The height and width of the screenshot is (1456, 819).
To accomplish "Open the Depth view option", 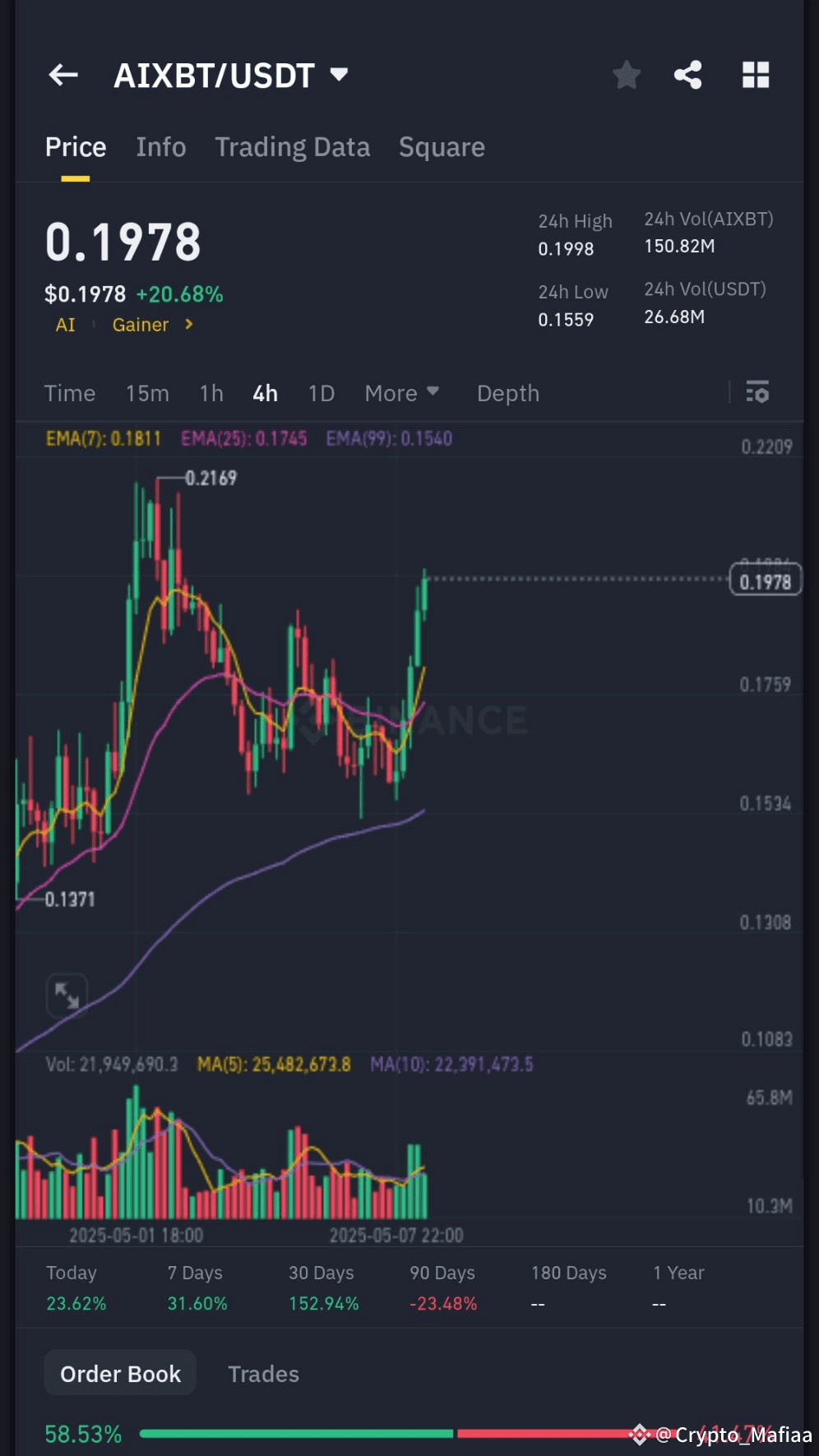I will (507, 393).
